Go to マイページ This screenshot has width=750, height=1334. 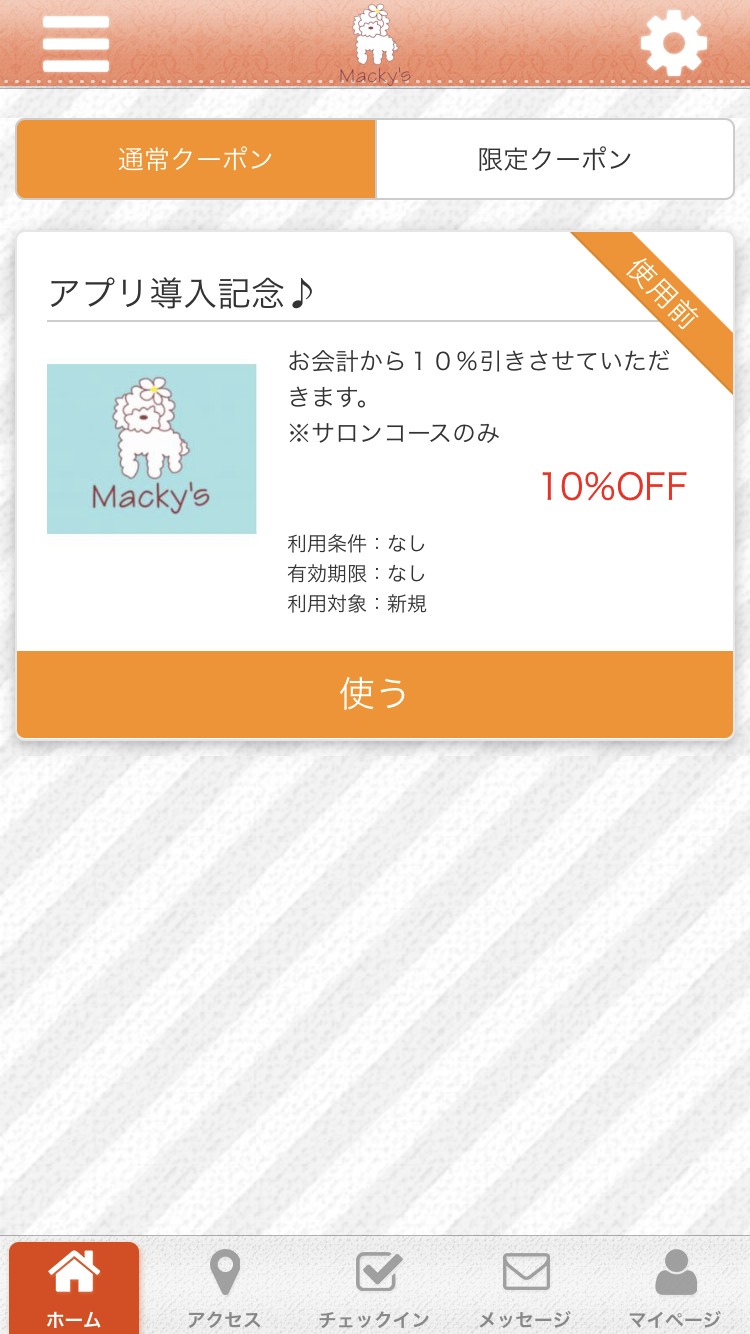click(x=675, y=1288)
